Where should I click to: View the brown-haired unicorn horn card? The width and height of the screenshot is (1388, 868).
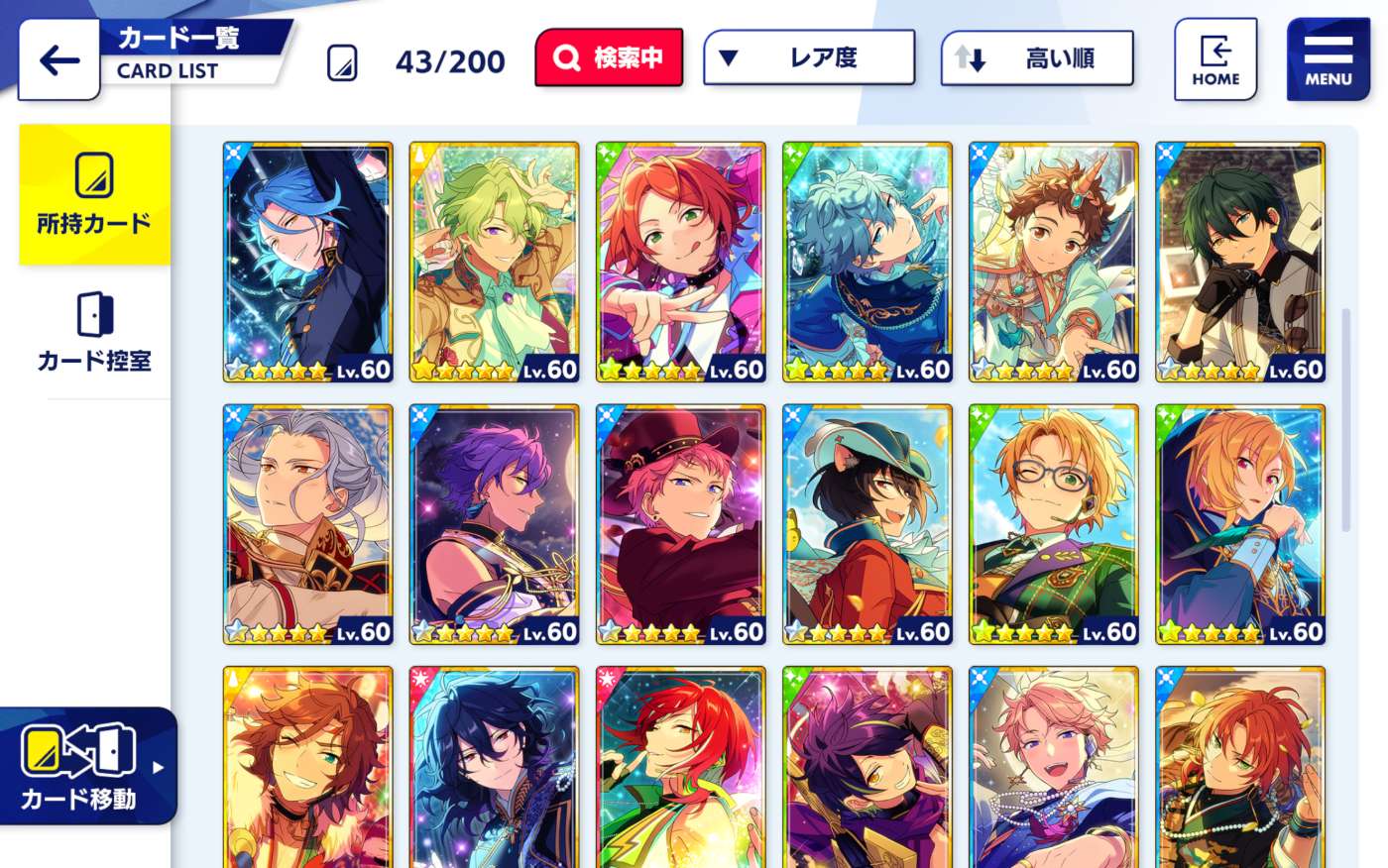1053,262
